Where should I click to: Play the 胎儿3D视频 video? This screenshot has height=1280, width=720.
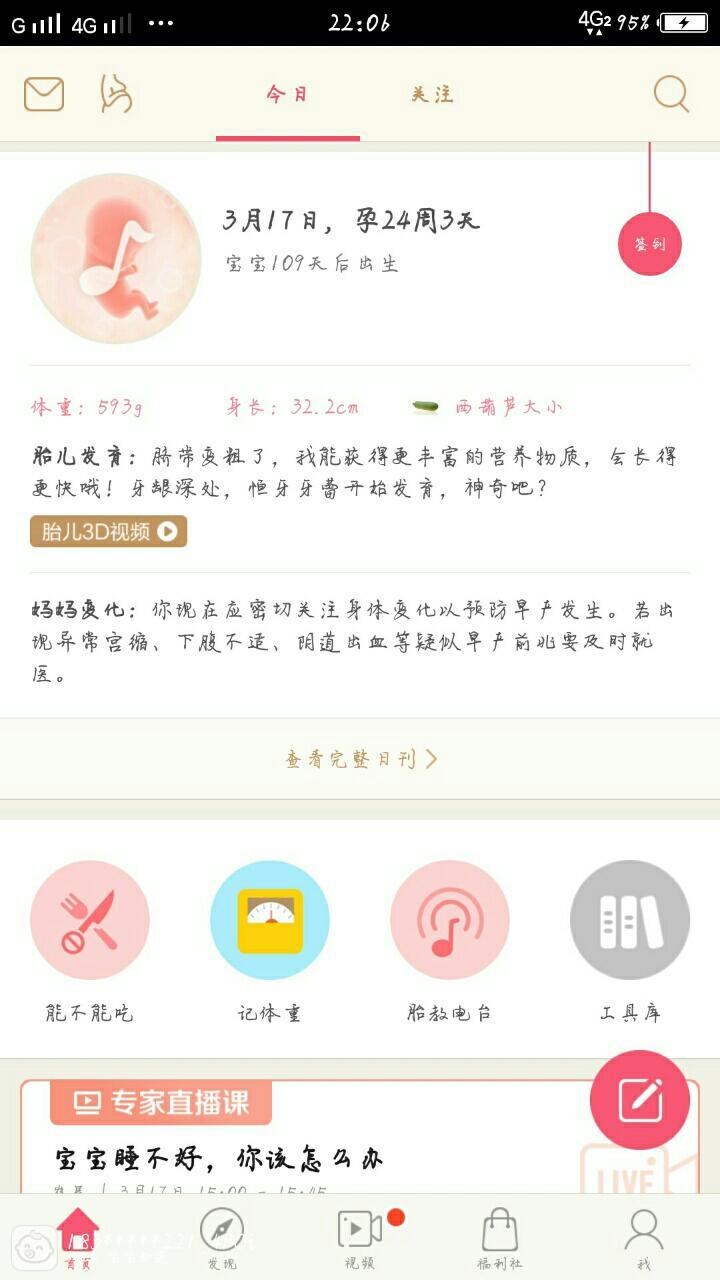[x=108, y=531]
